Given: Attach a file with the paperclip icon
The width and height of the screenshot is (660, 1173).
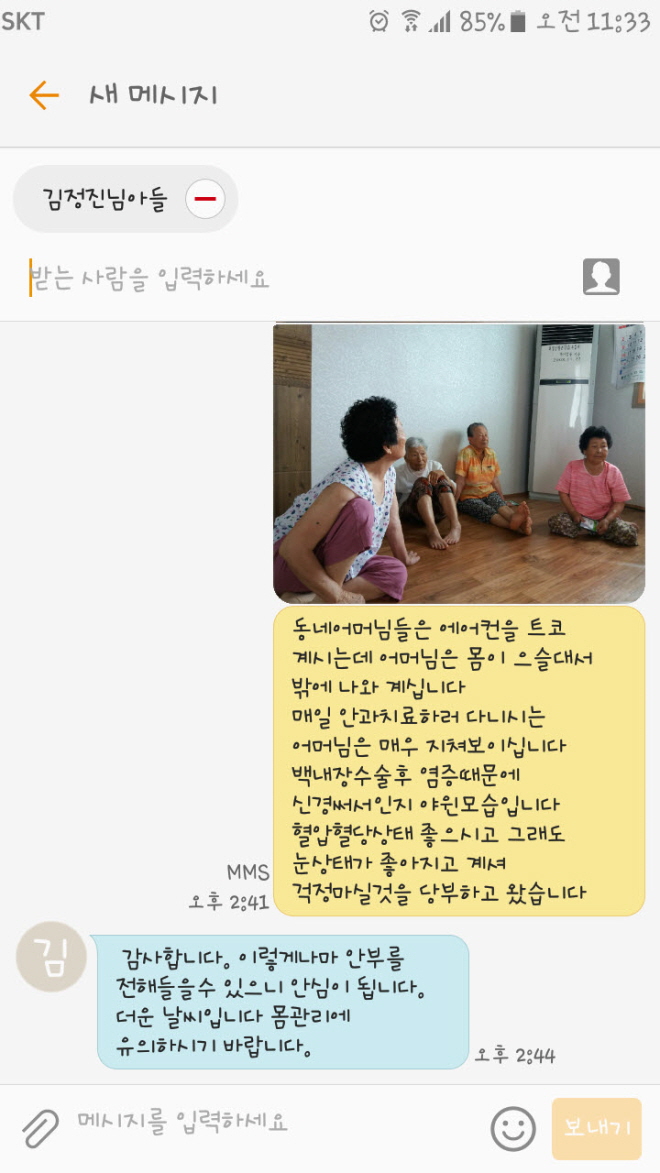Looking at the screenshot, I should tap(40, 1128).
